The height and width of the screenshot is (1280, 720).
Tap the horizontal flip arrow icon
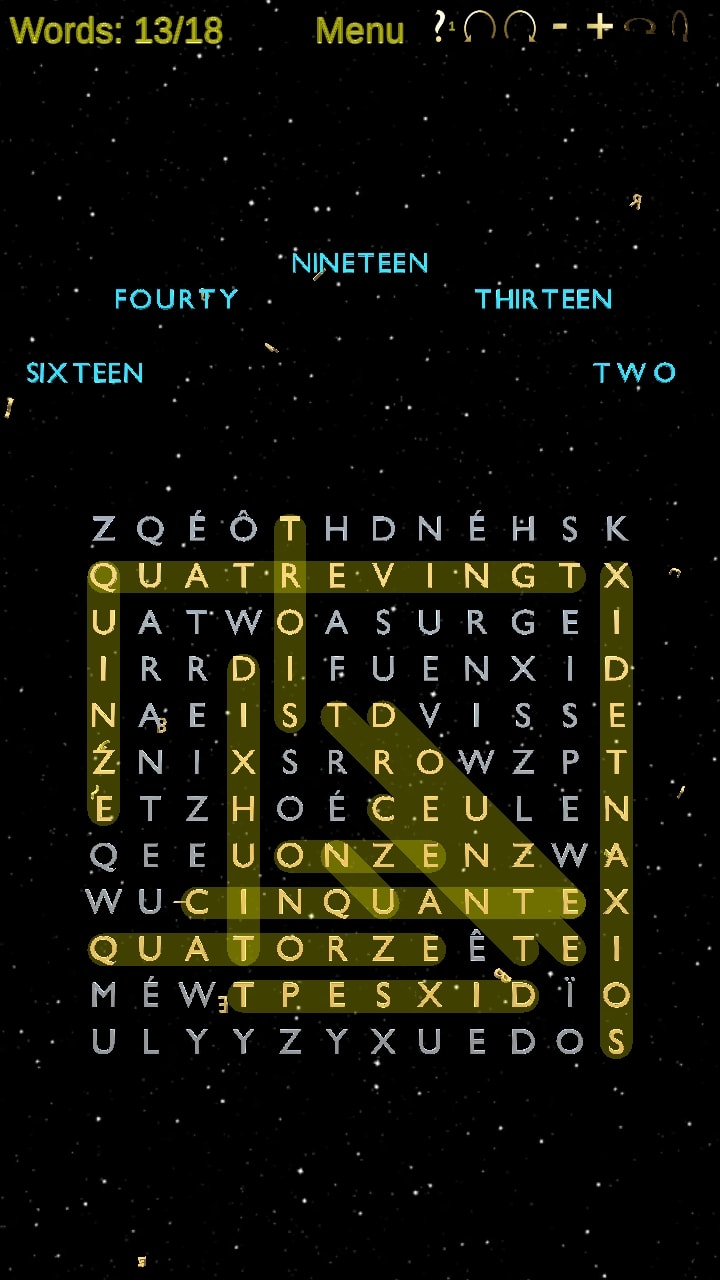click(x=640, y=27)
